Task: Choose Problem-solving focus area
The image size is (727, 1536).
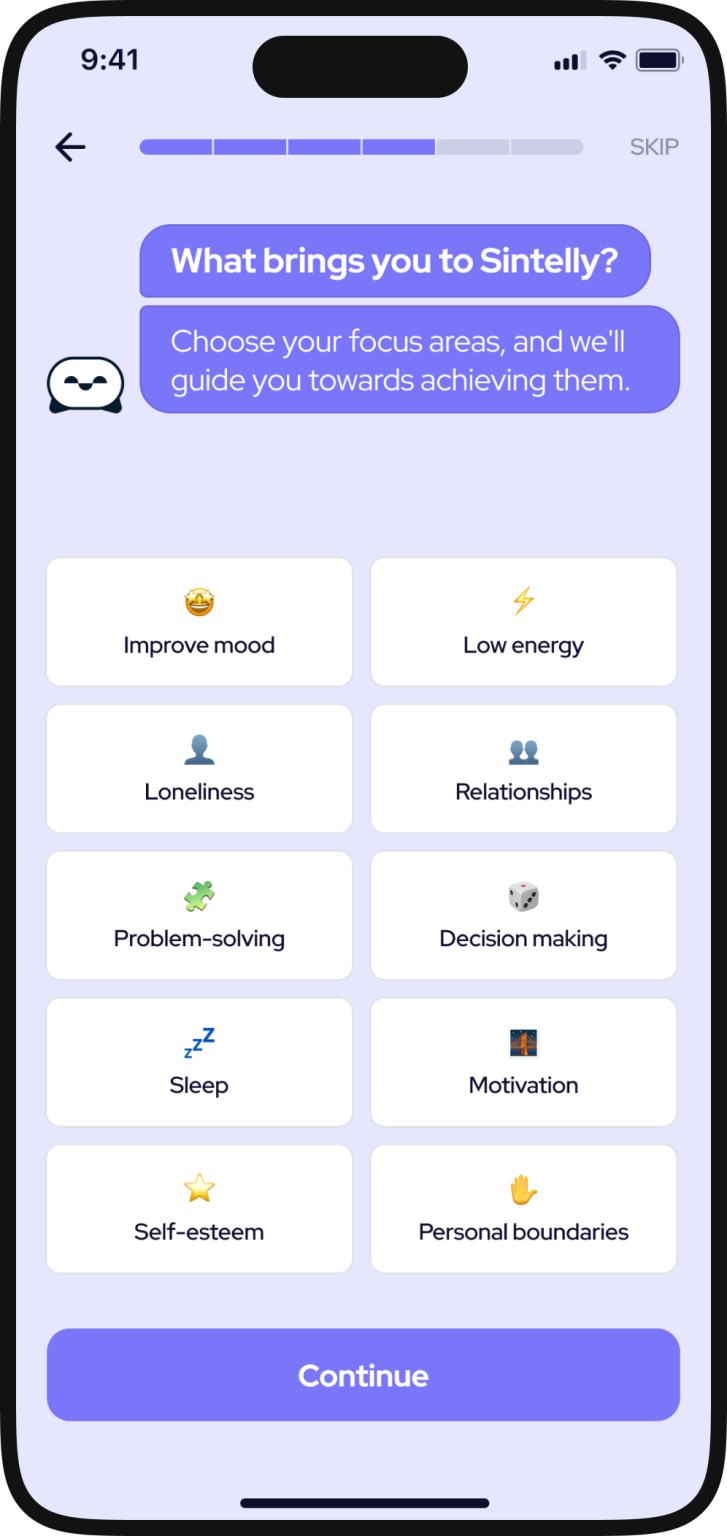Action: [x=199, y=915]
